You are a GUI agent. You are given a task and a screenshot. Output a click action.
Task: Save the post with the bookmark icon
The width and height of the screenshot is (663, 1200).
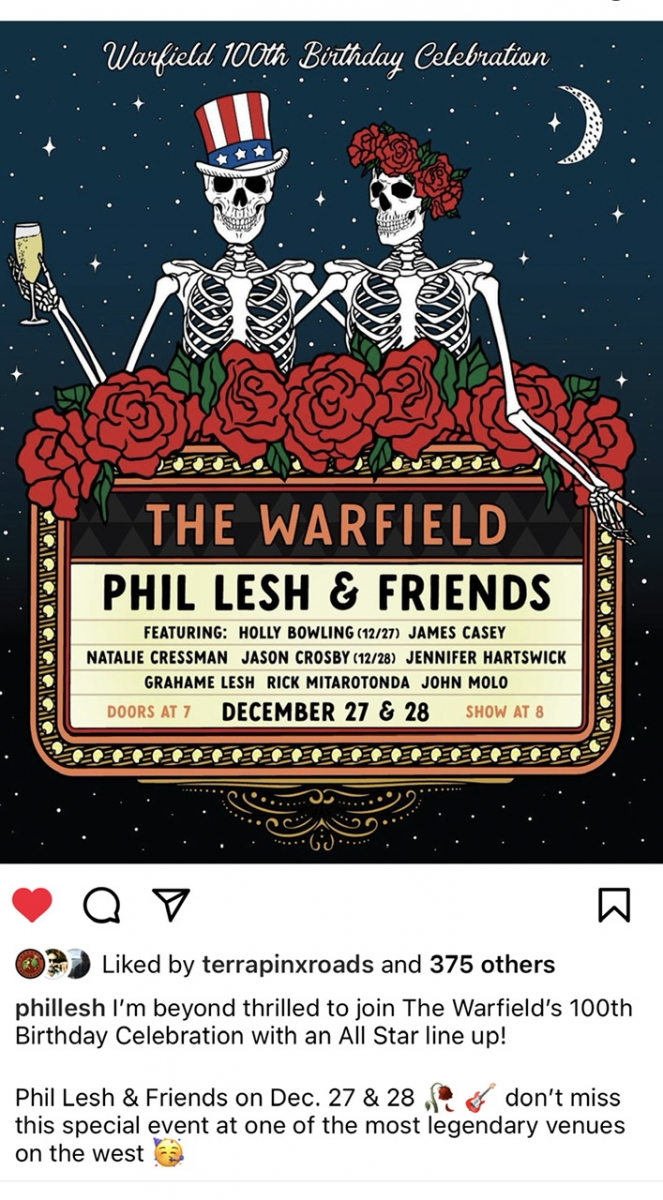tap(613, 905)
